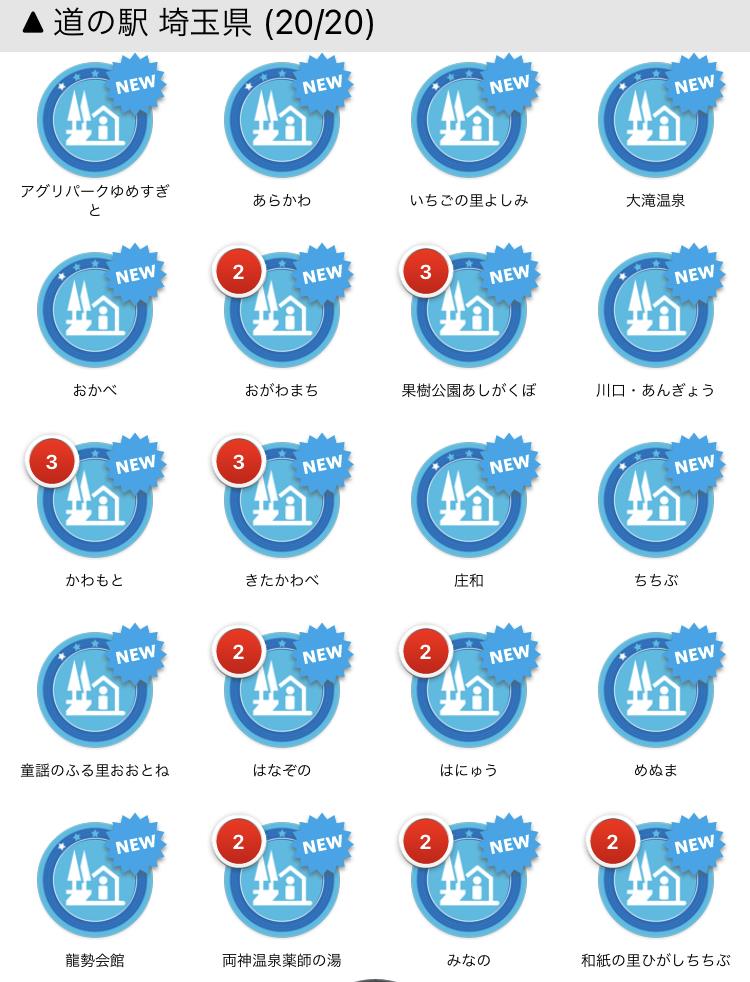
Task: Open the 童謡のふる里おおとね badge
Action: (x=95, y=690)
